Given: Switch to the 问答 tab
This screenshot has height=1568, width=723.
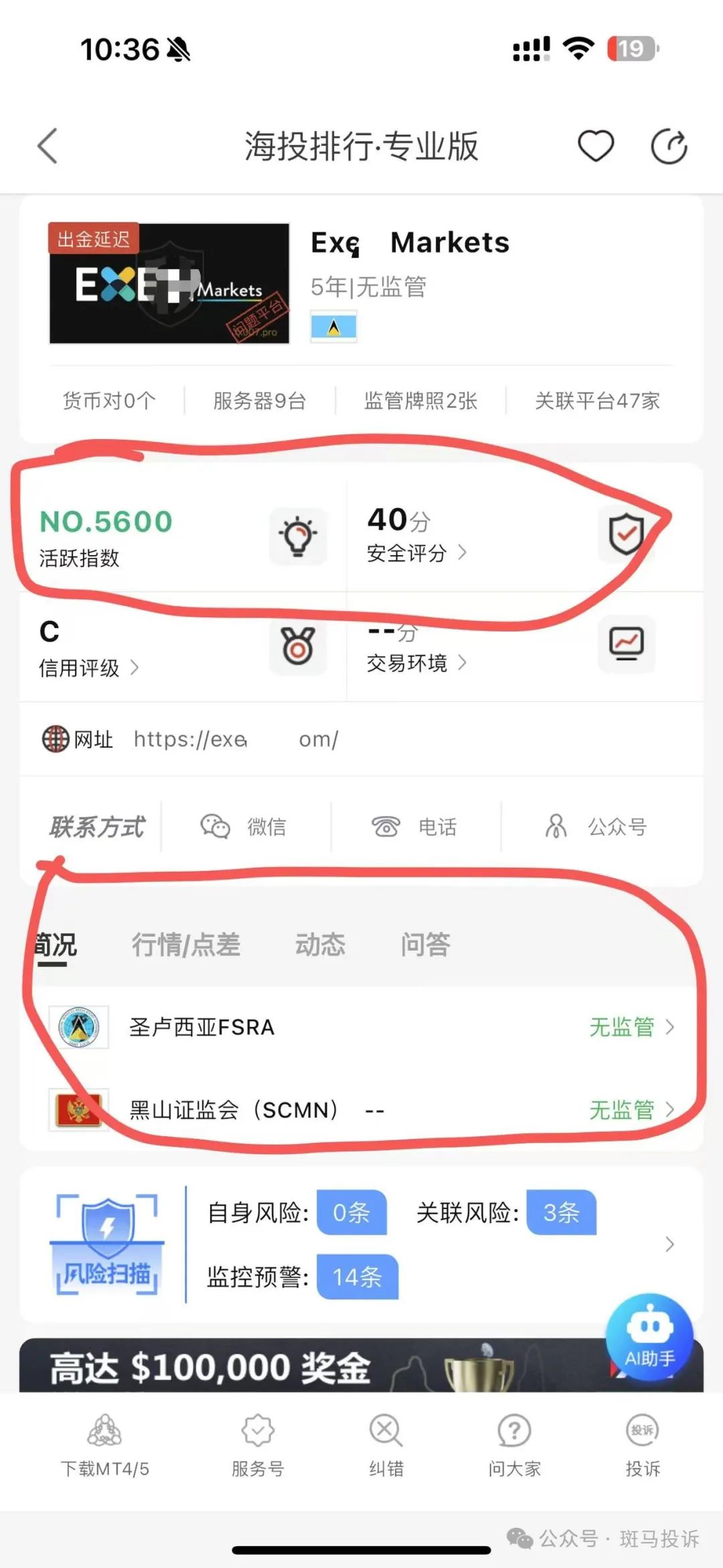Looking at the screenshot, I should [x=425, y=945].
